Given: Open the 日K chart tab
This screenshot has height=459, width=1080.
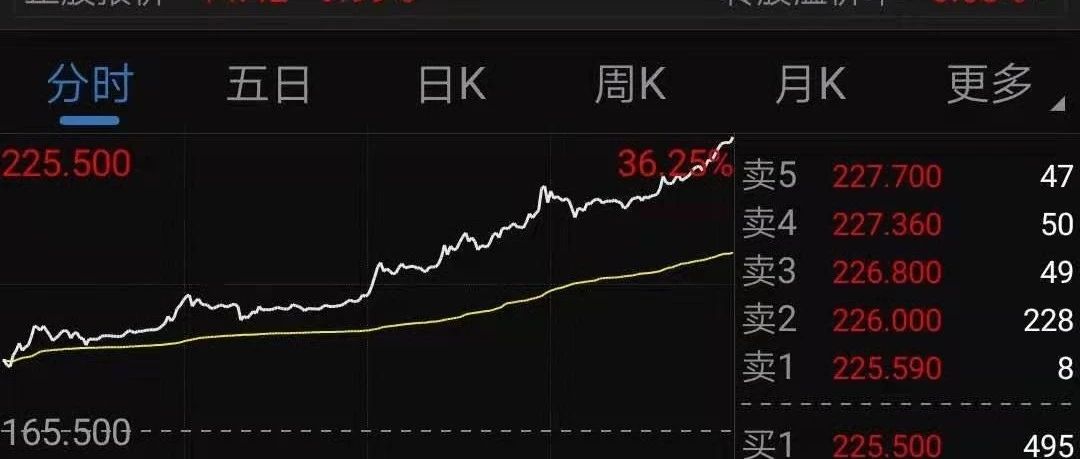Looking at the screenshot, I should click(451, 85).
